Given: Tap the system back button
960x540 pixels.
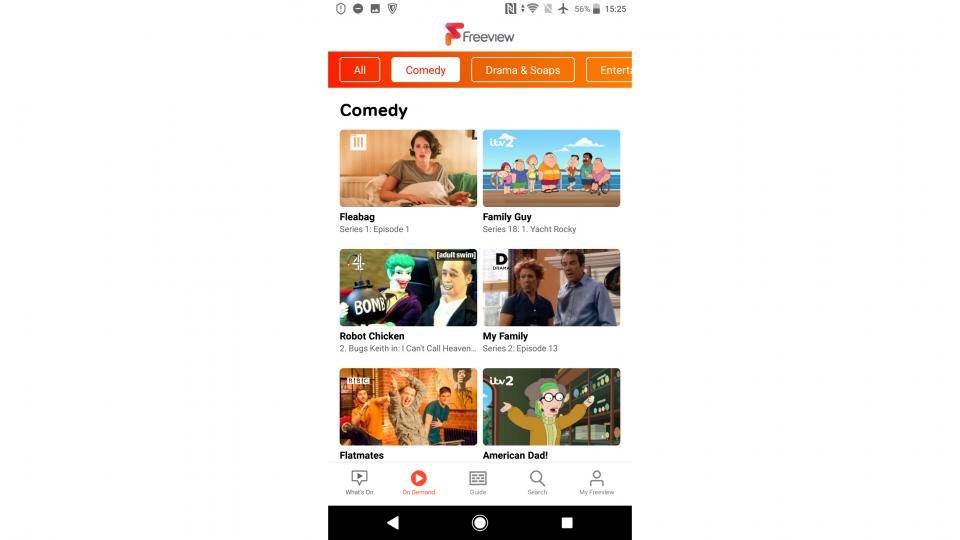Looking at the screenshot, I should 392,522.
